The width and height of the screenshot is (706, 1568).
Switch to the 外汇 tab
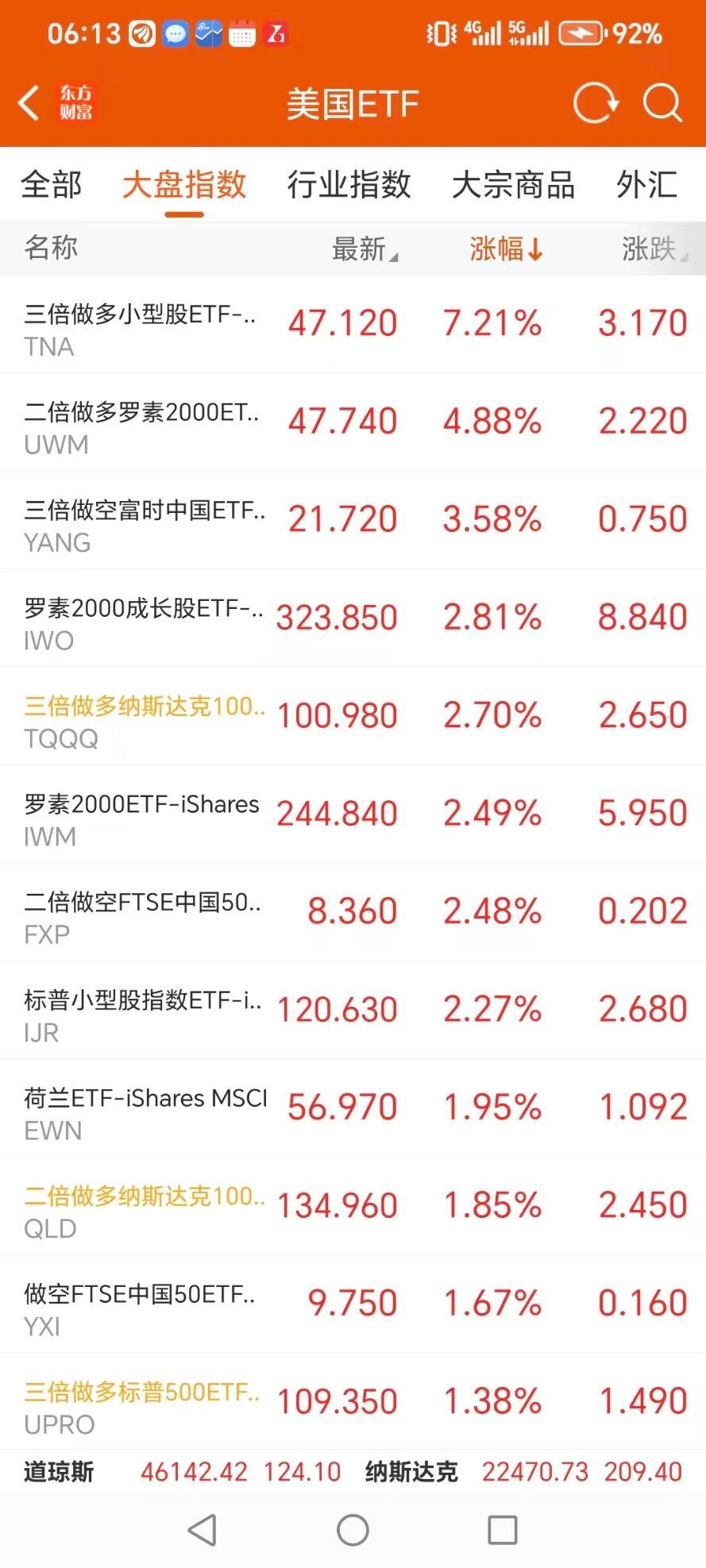(x=647, y=185)
